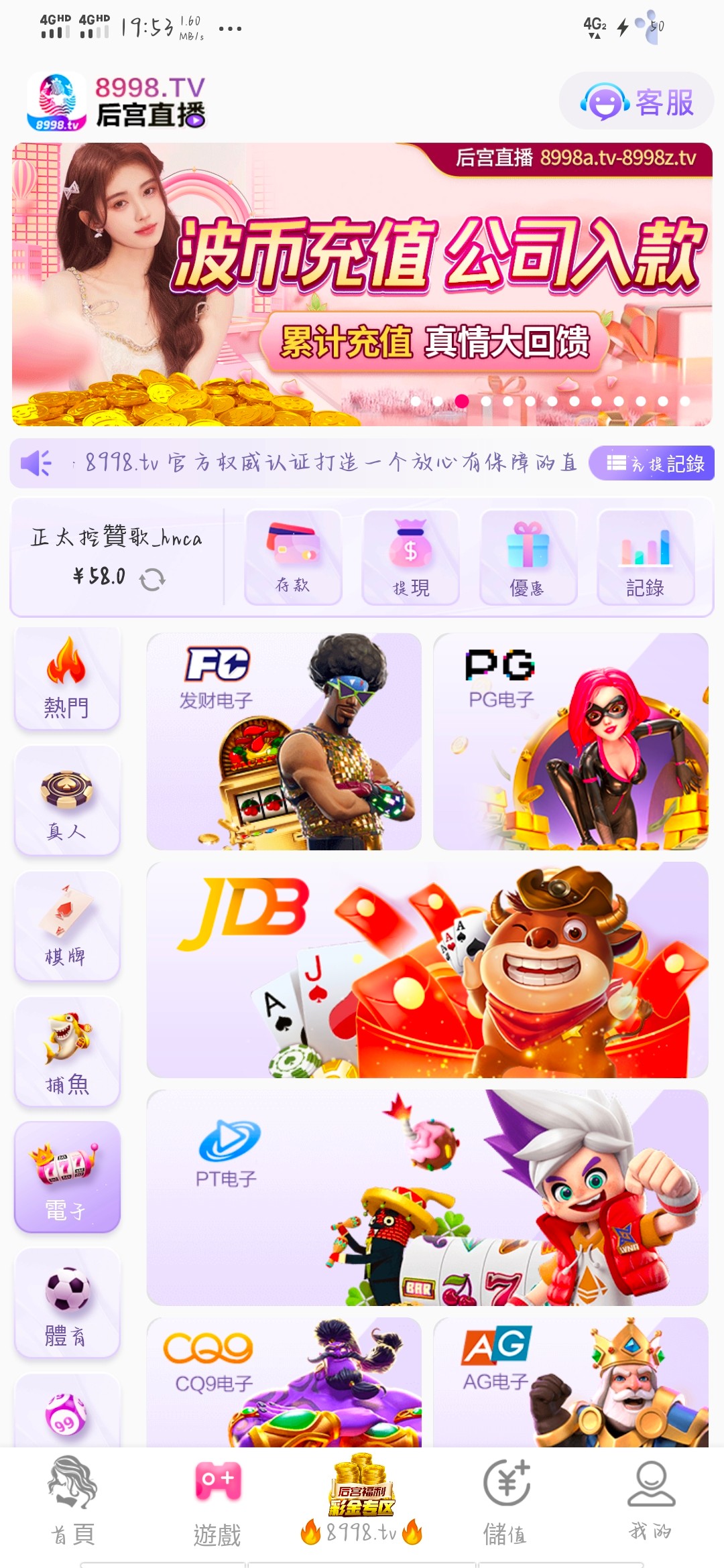Select 捕魚 fishing category
This screenshot has width=724, height=1568.
[67, 1052]
